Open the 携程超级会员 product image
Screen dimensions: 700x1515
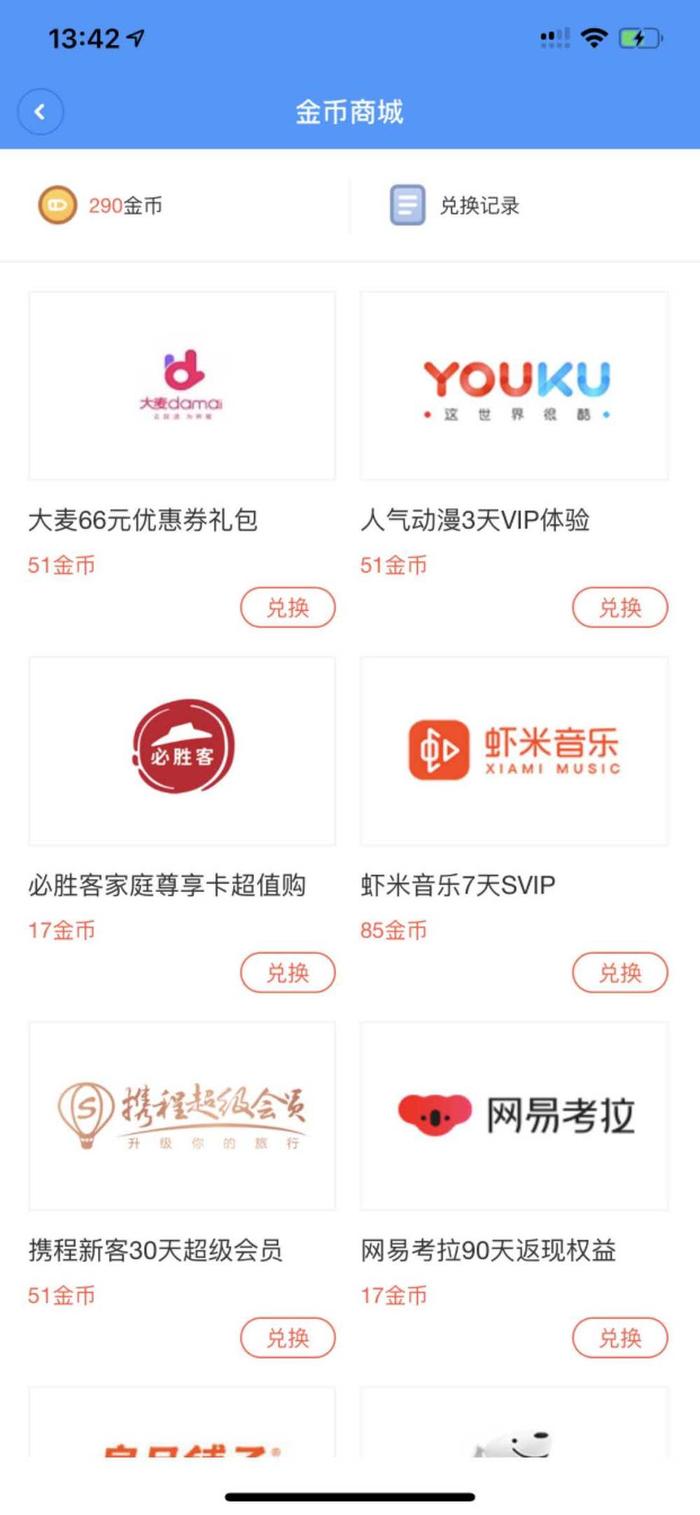pyautogui.click(x=182, y=1116)
